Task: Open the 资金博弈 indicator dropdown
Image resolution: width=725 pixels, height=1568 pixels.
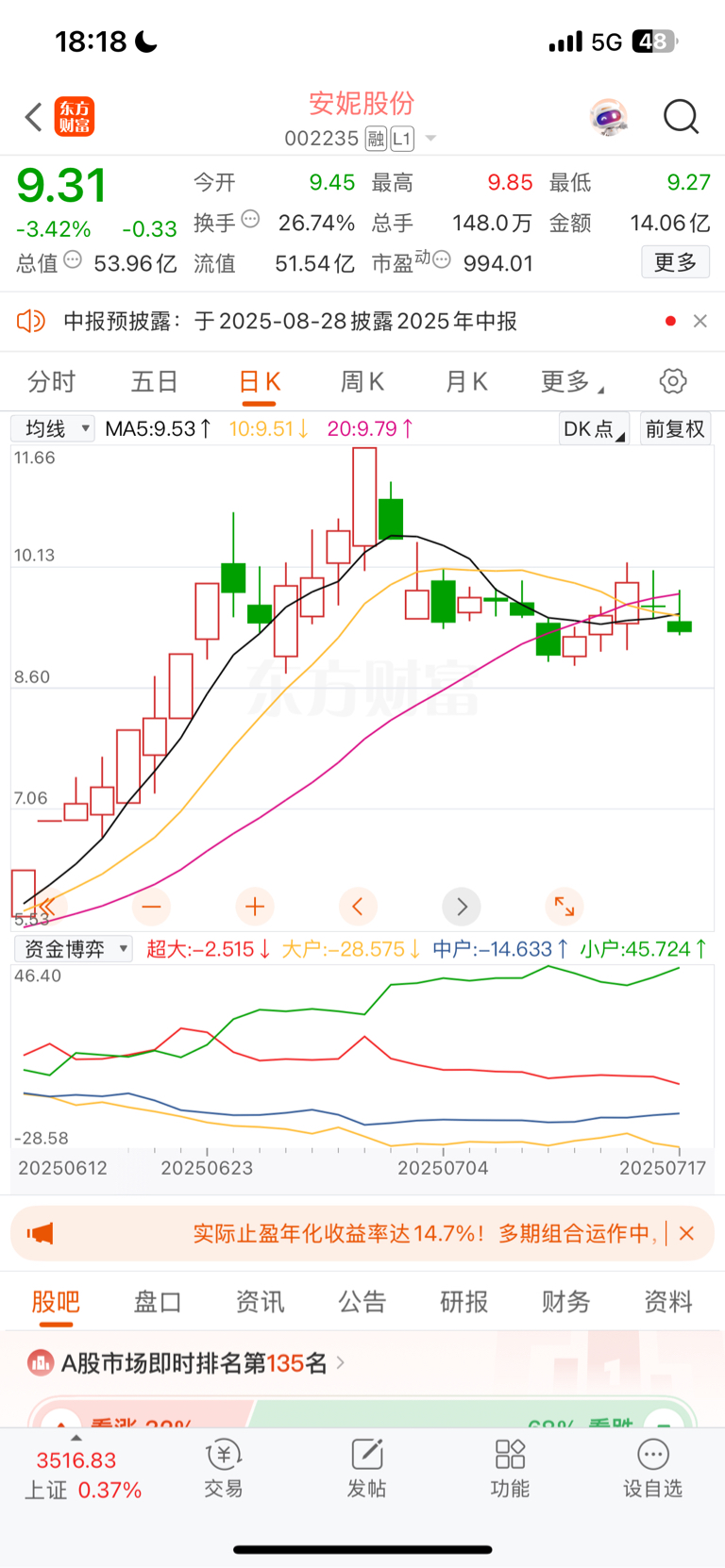Action: [x=74, y=949]
